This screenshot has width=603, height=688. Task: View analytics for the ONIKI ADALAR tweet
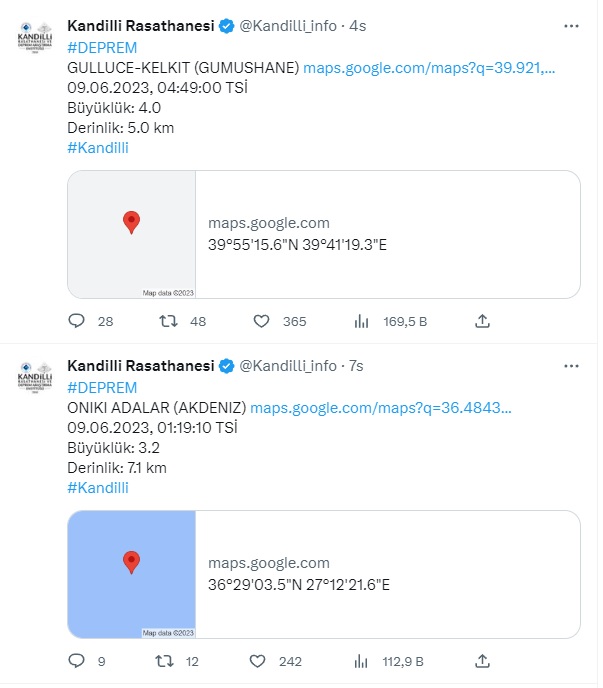(x=362, y=661)
